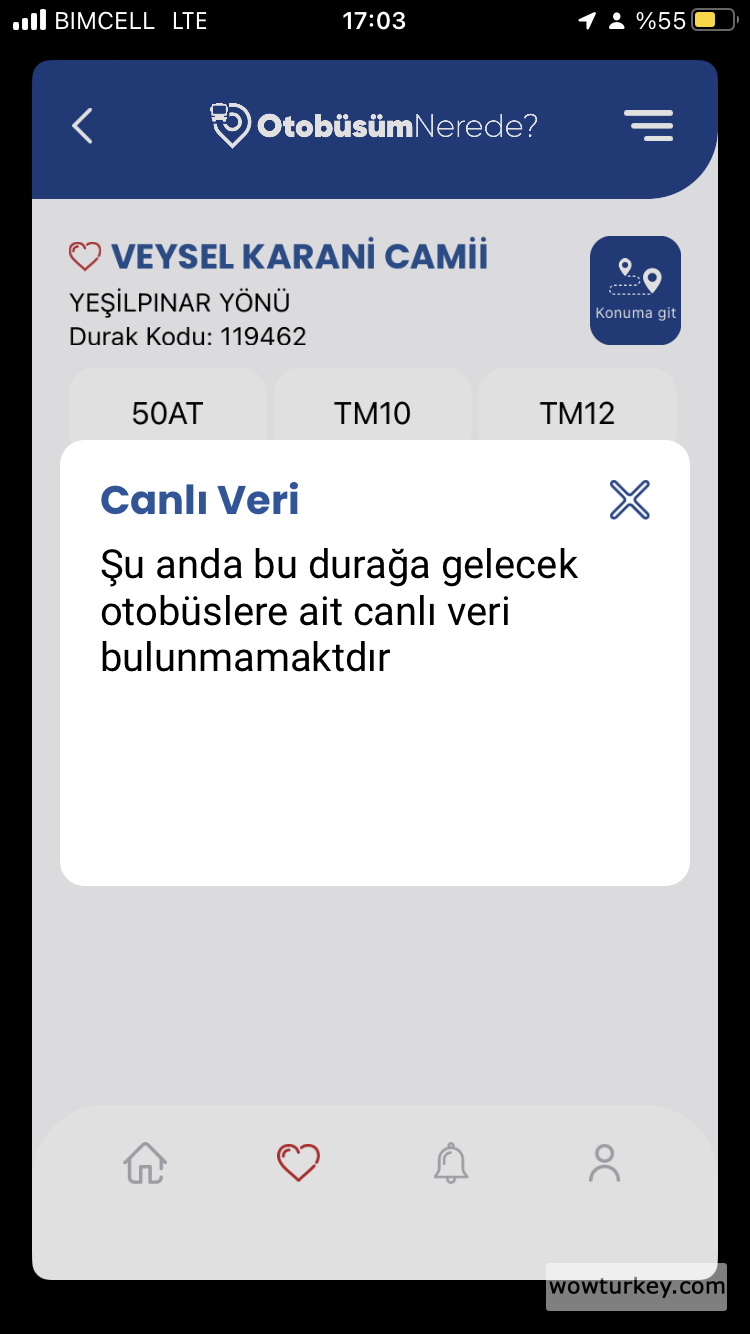Go back with the left chevron arrow

pos(82,126)
